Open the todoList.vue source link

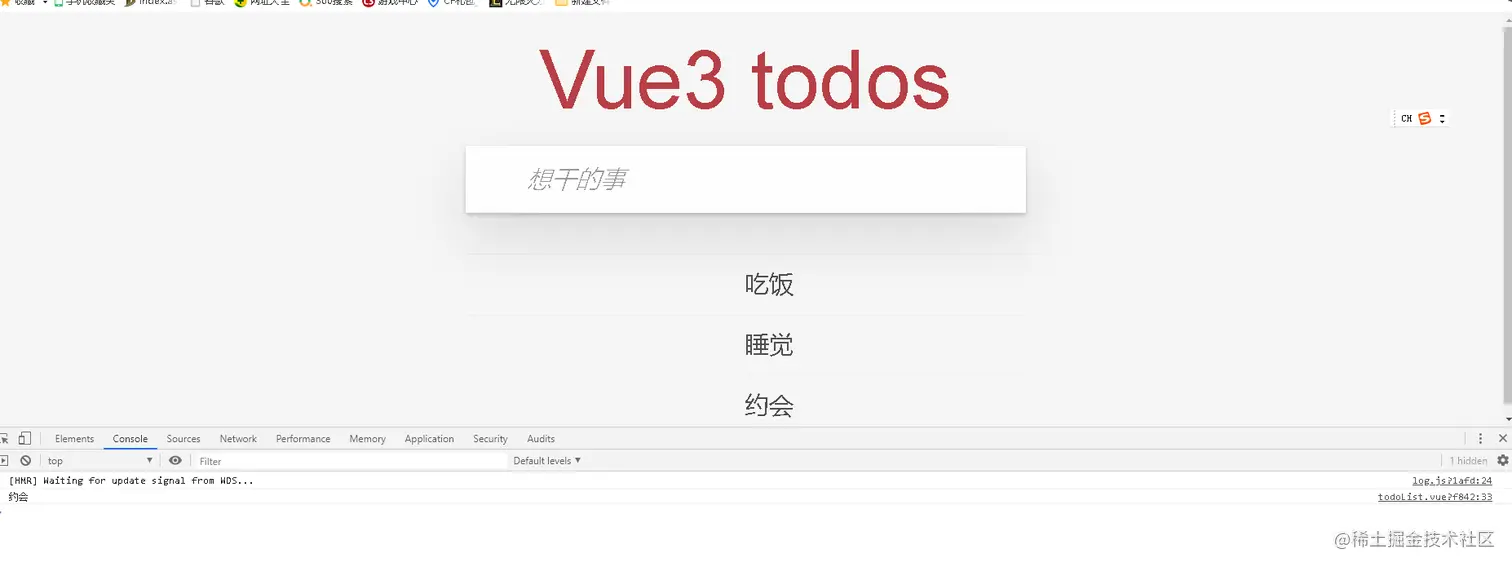[1434, 497]
